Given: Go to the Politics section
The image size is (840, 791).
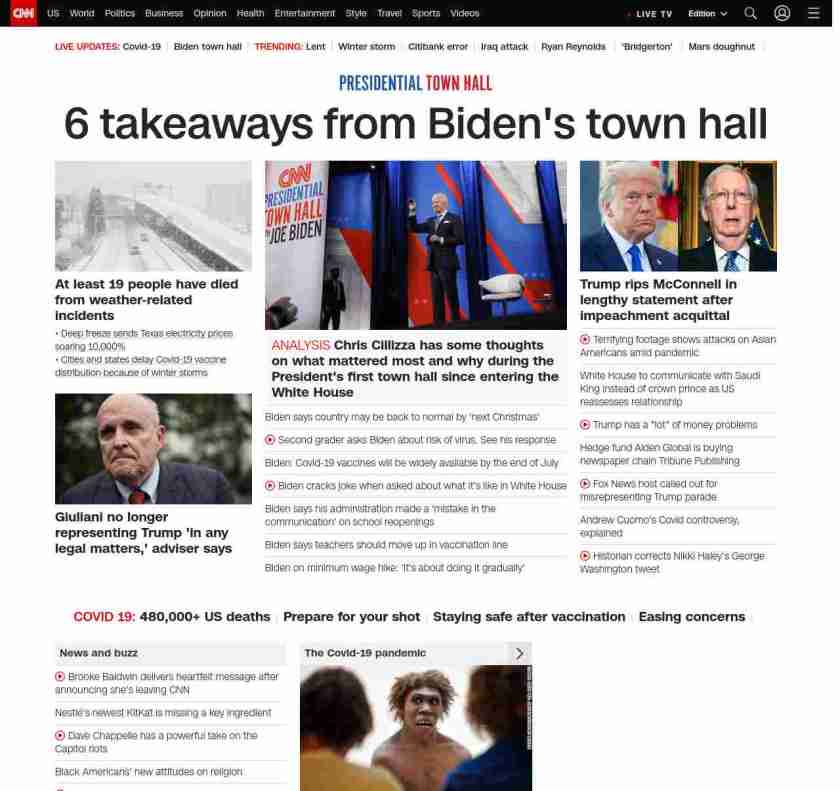Looking at the screenshot, I should (x=120, y=13).
